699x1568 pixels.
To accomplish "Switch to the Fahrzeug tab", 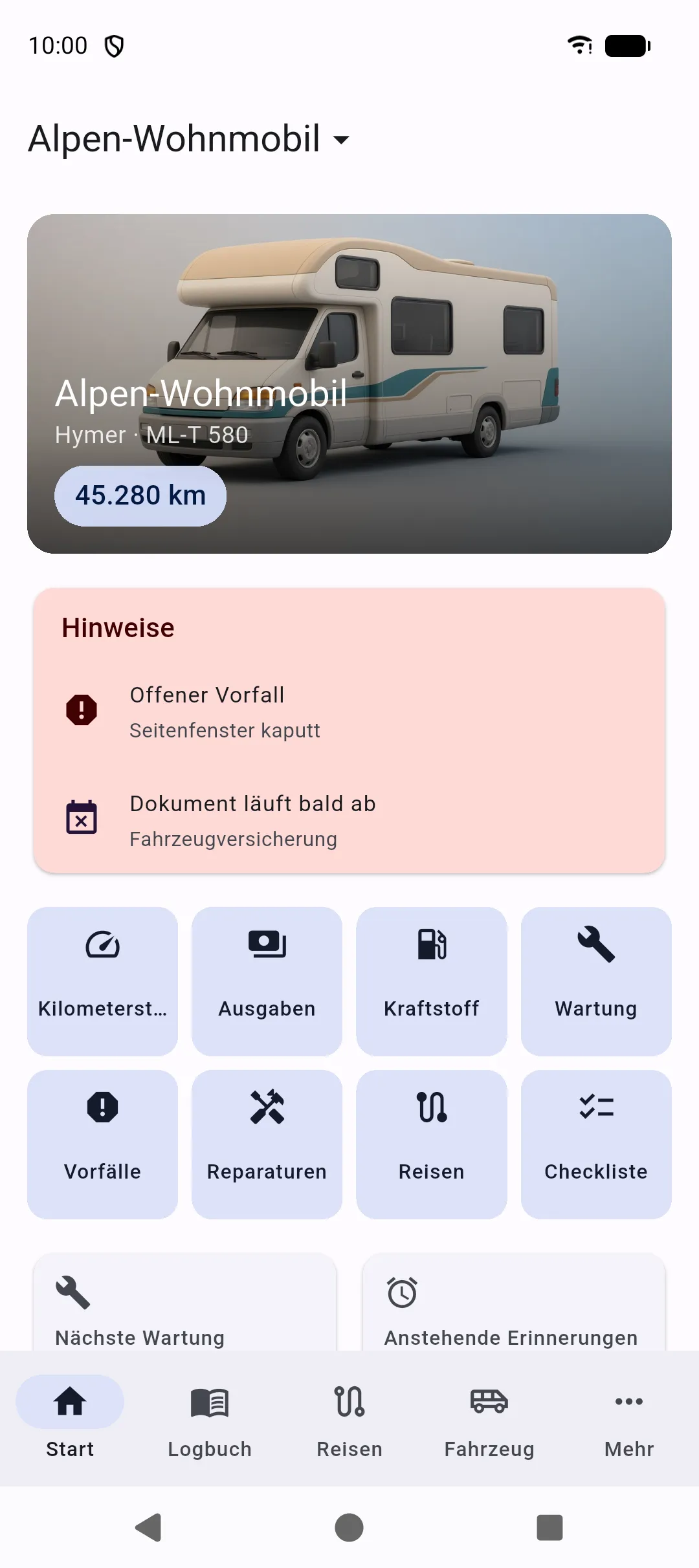I will tap(489, 1418).
